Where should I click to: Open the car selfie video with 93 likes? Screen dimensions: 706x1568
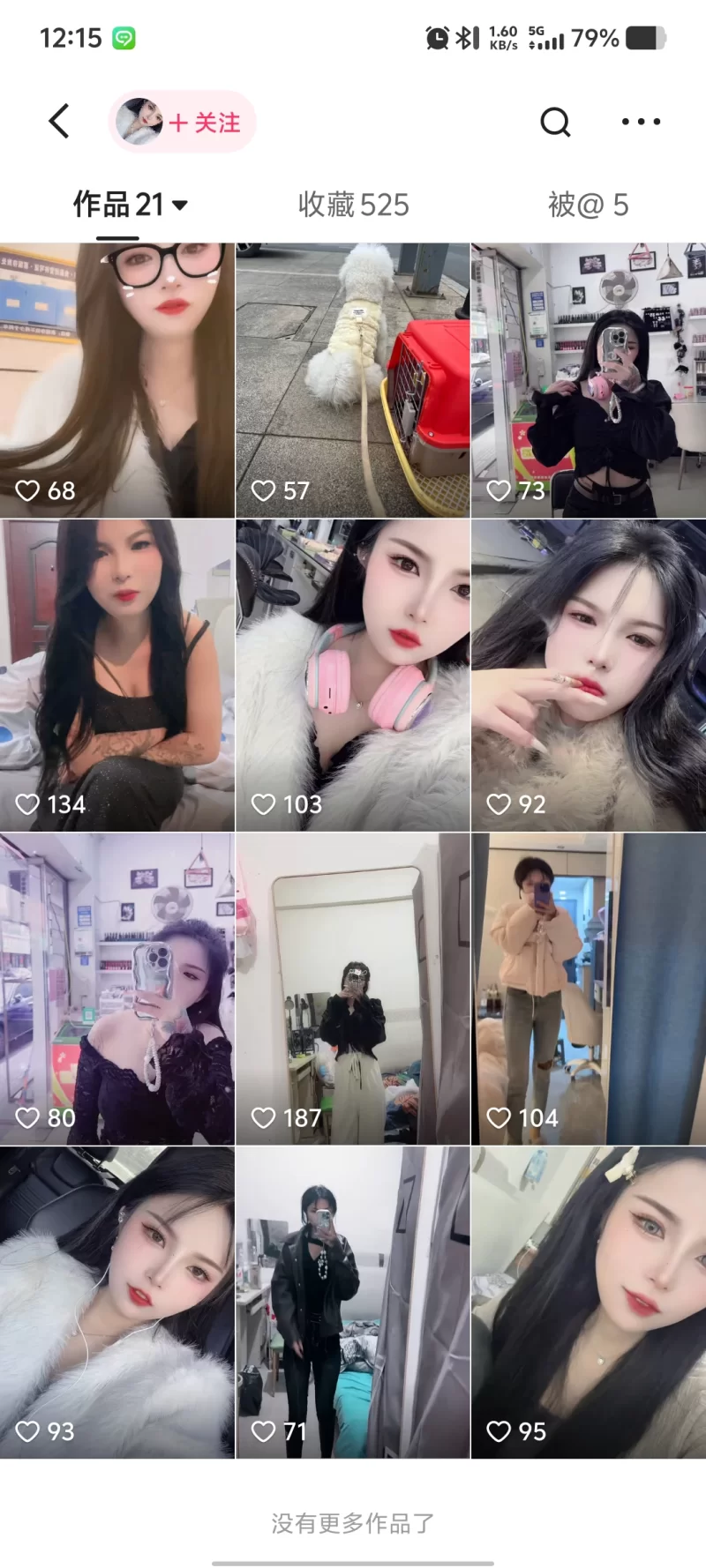coord(117,1301)
